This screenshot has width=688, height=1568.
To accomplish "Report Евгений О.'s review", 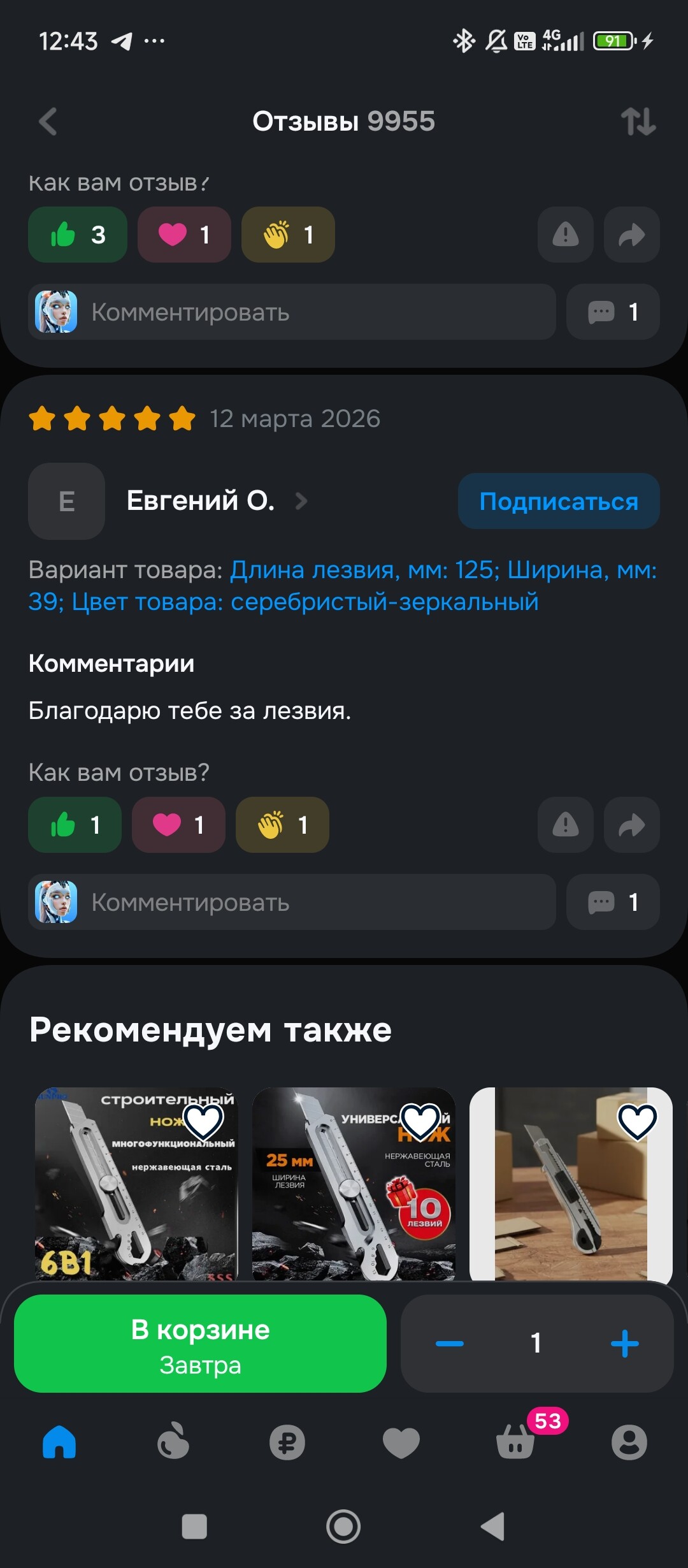I will (x=565, y=825).
